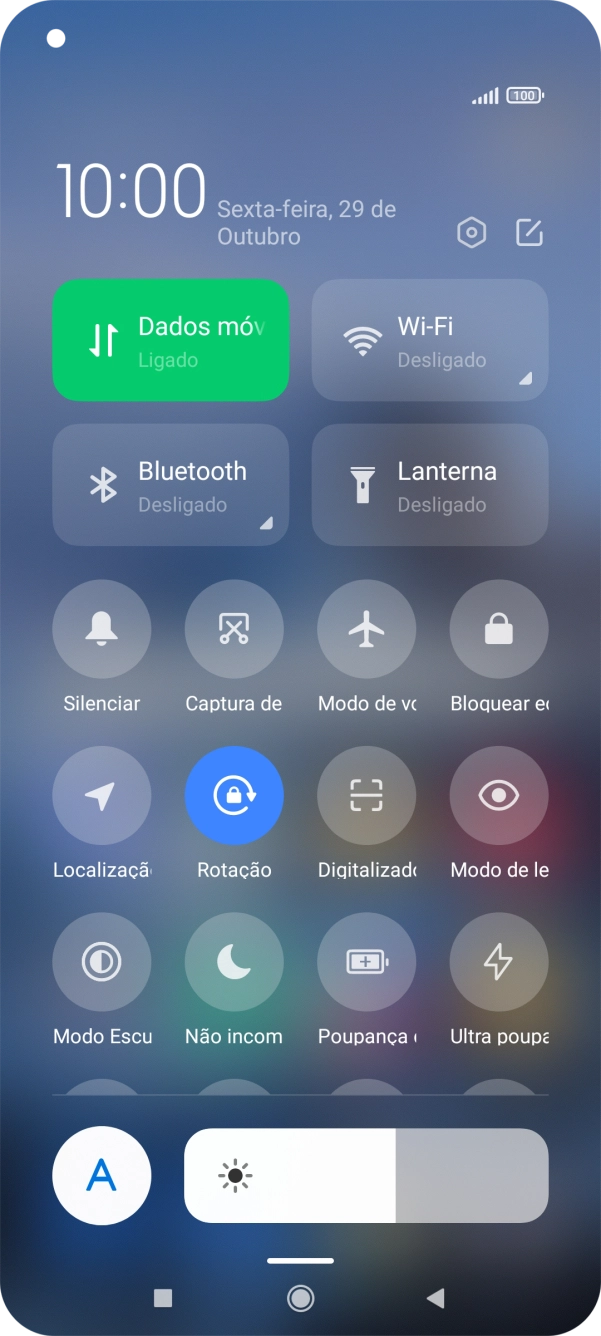Viewport: 601px width, 1336px height.
Task: Edit the control center tiles
Action: (529, 233)
